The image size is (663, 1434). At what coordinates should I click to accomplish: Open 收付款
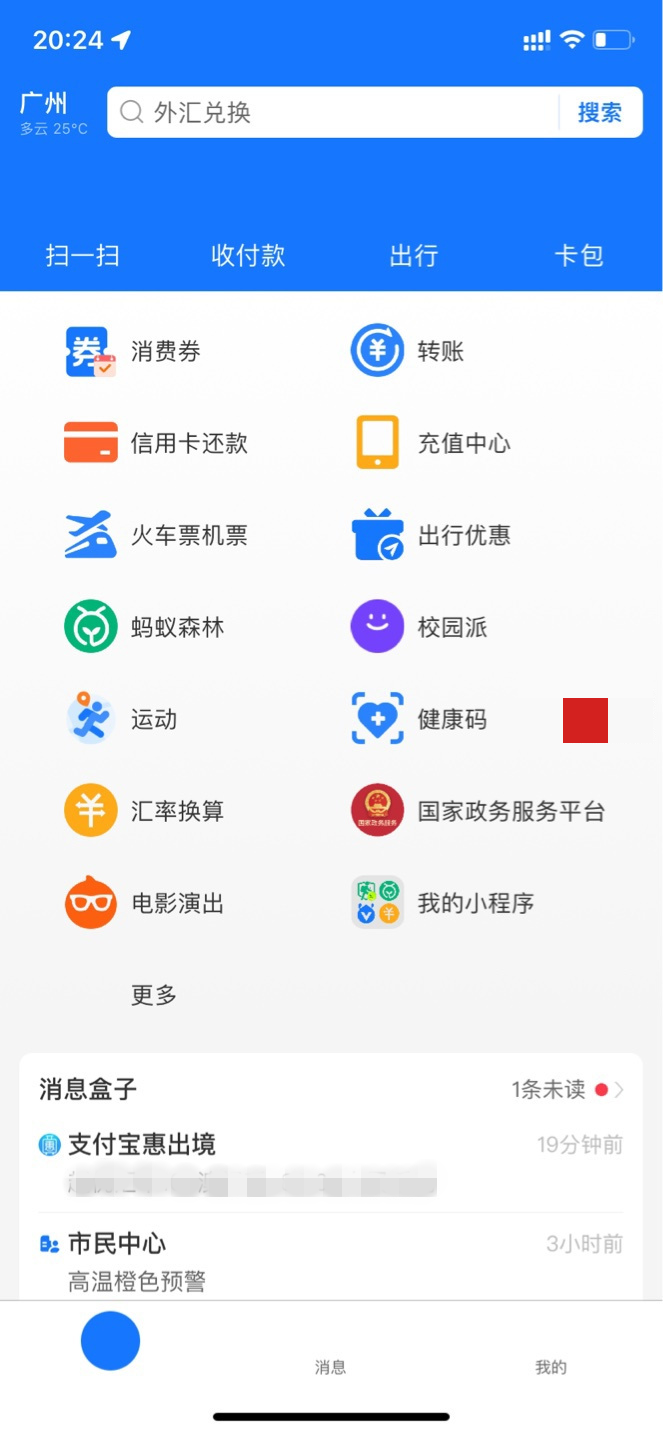pos(248,256)
